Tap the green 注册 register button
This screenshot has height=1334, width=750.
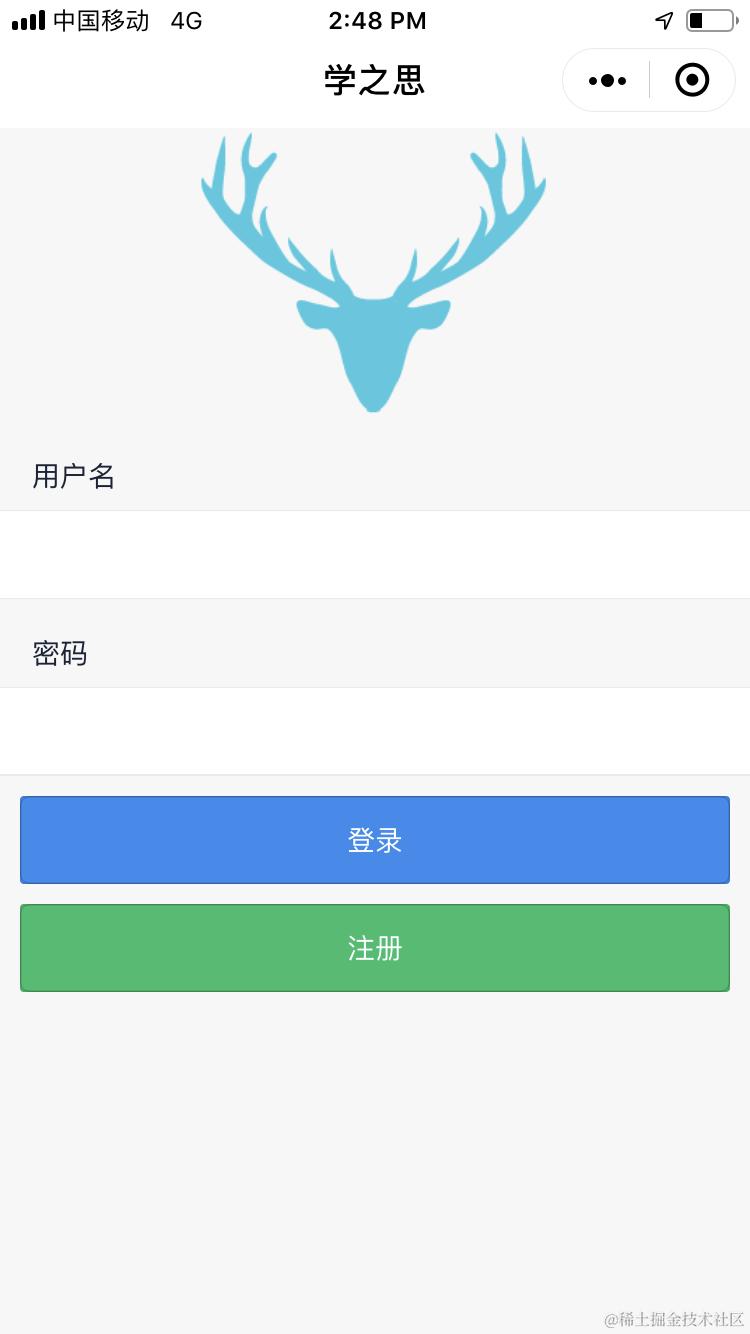[x=374, y=948]
